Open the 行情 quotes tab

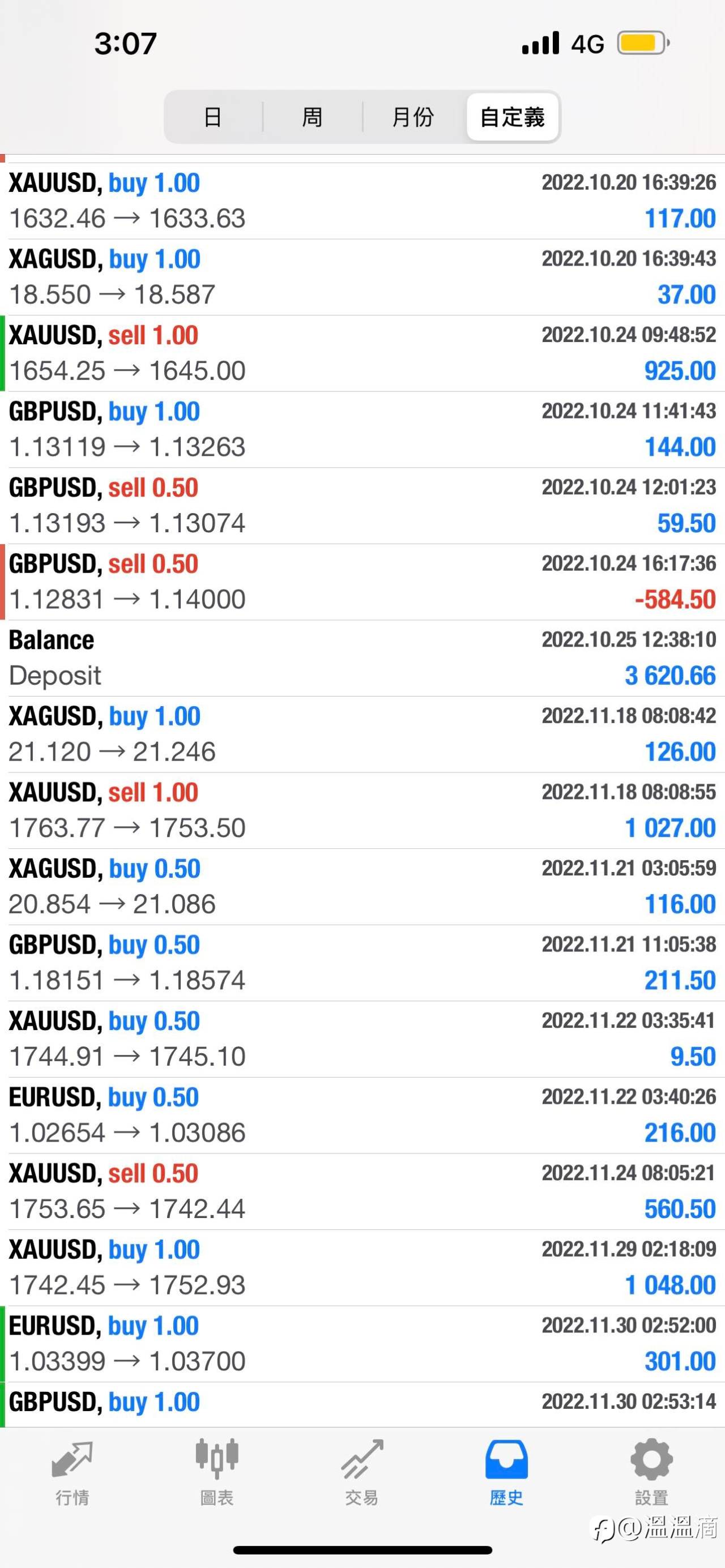coord(72,1472)
